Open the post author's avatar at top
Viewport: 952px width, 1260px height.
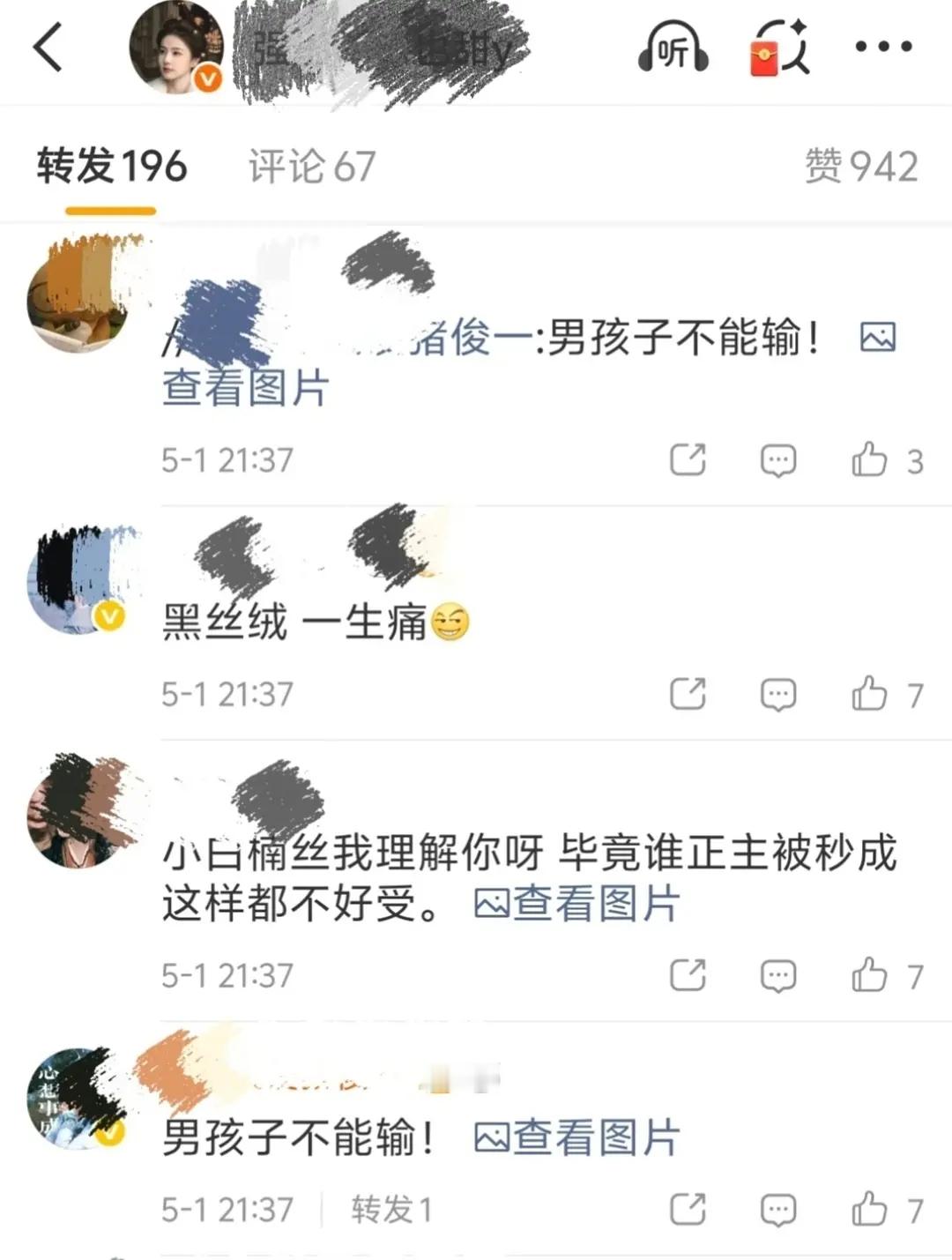point(175,48)
